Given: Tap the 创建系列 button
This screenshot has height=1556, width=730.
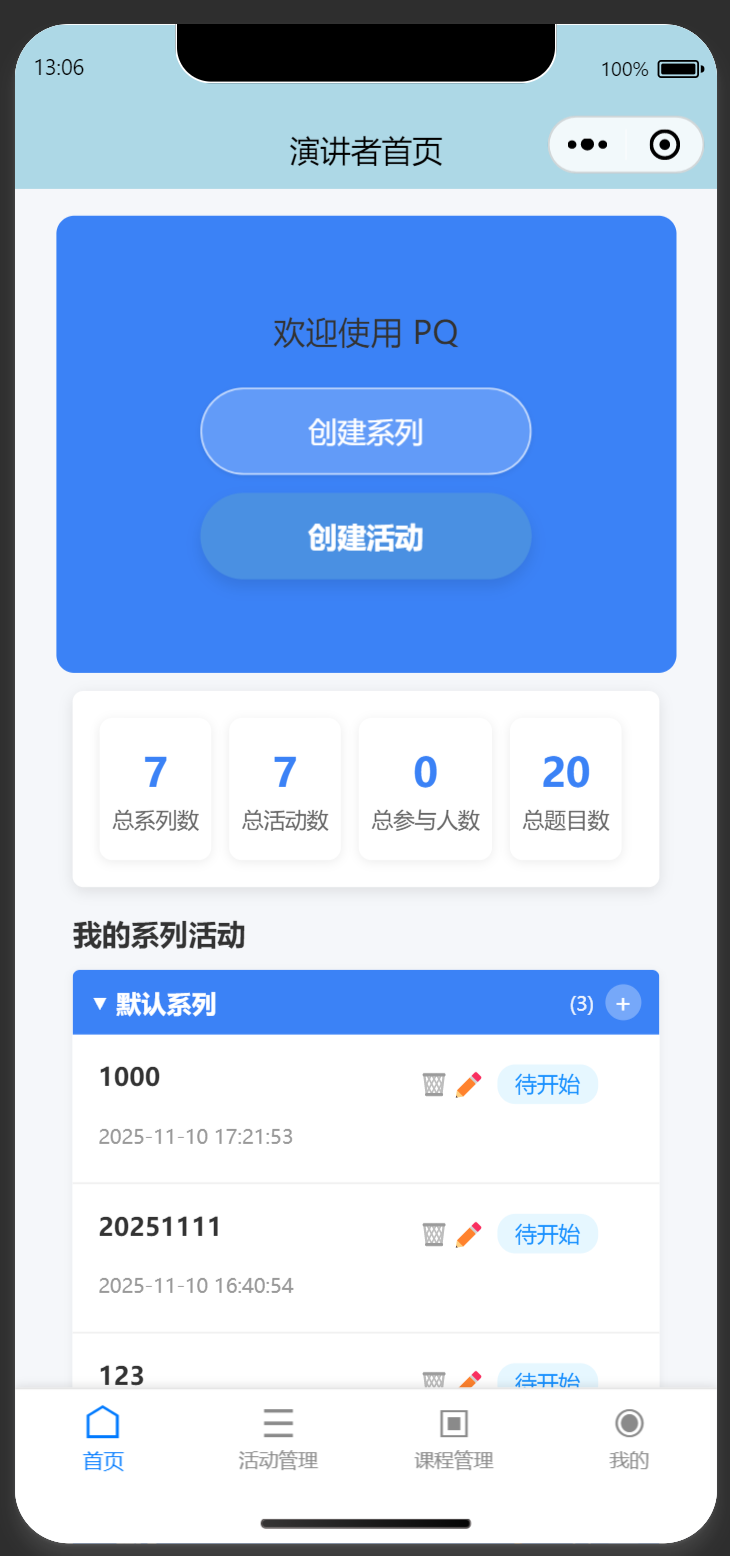Looking at the screenshot, I should point(366,431).
